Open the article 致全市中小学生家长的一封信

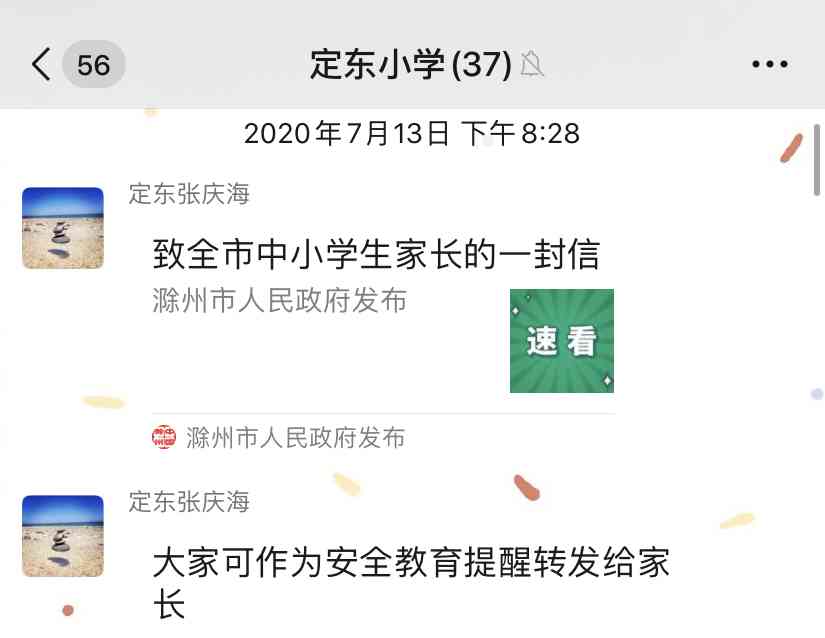pyautogui.click(x=375, y=255)
